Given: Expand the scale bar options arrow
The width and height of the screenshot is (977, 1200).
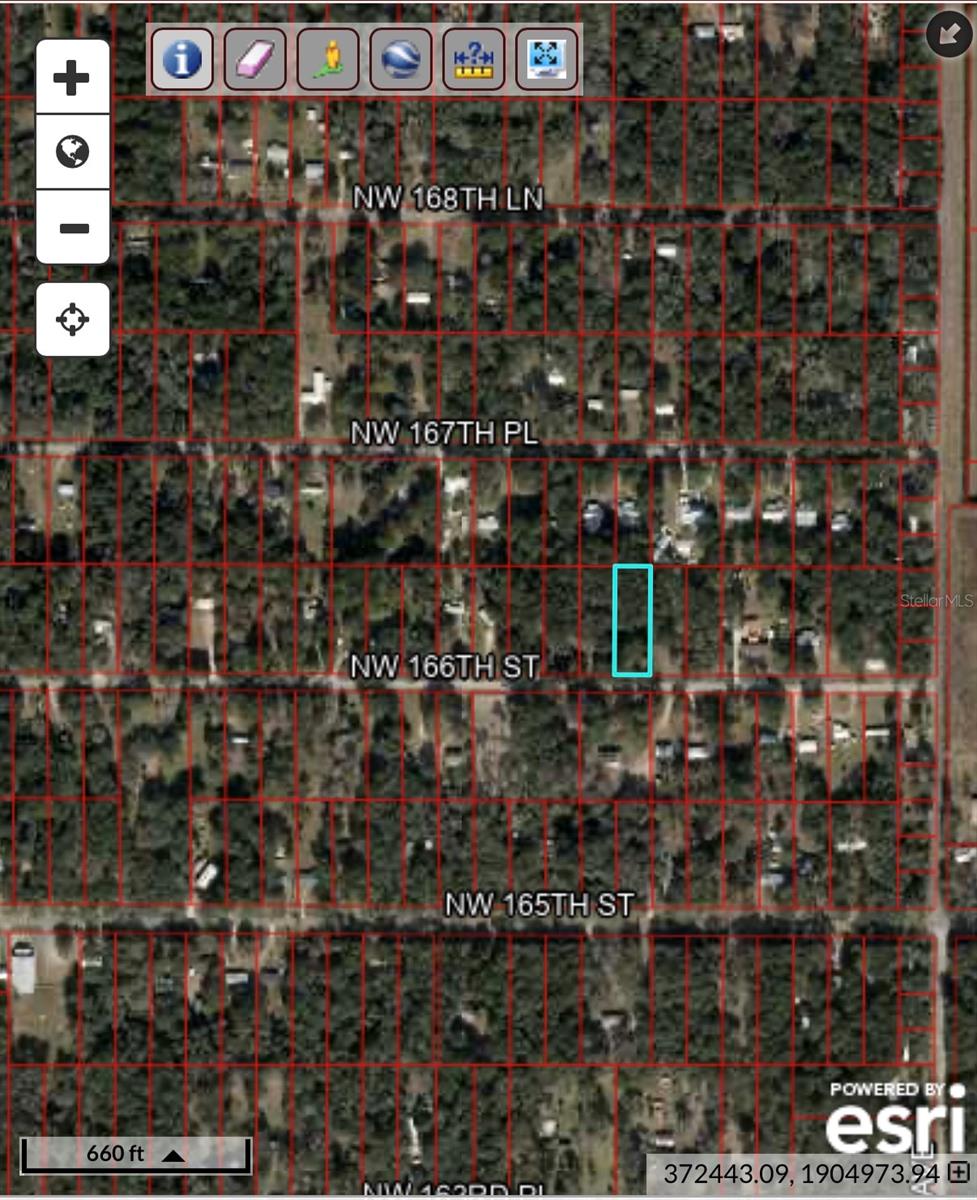Looking at the screenshot, I should tap(176, 1155).
